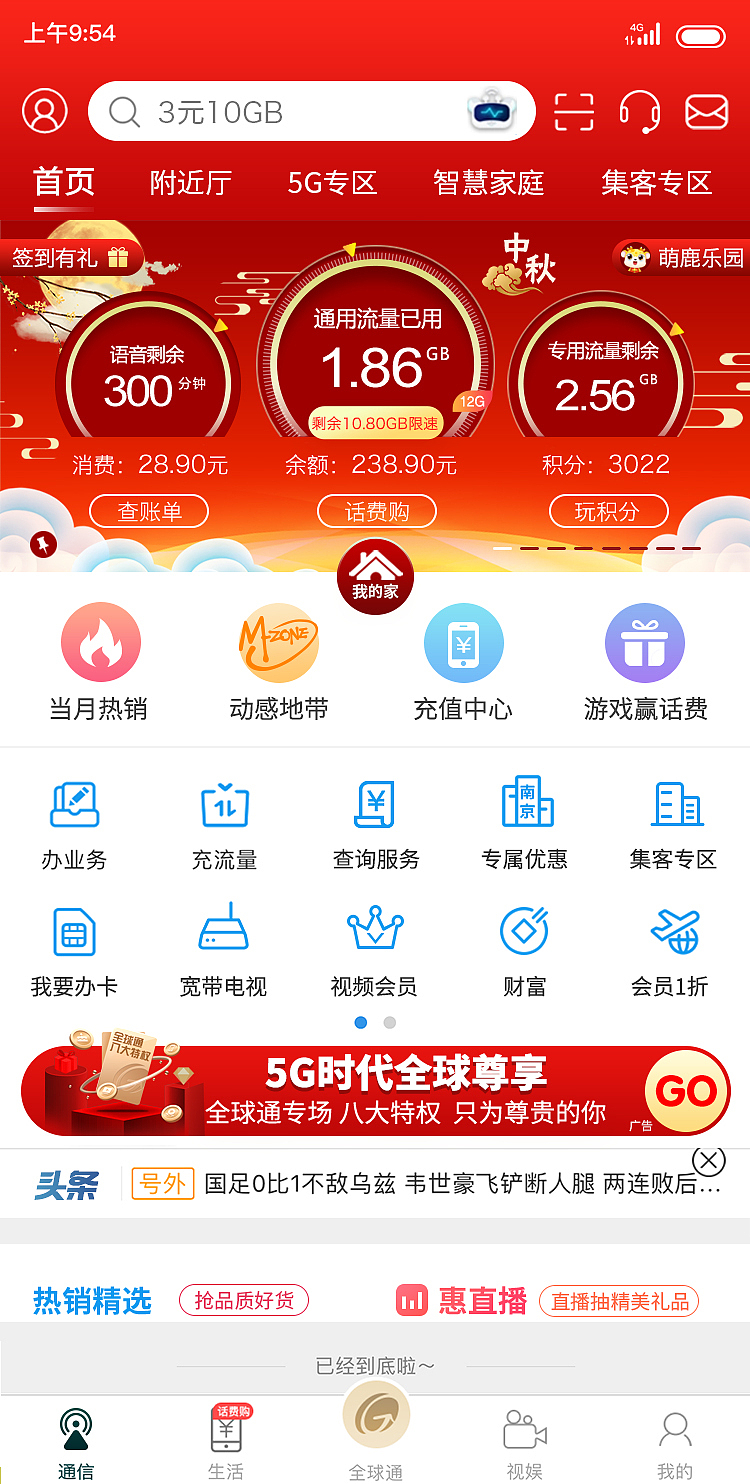
Task: Tap the 游戏赢话费 gift icon
Action: (645, 642)
